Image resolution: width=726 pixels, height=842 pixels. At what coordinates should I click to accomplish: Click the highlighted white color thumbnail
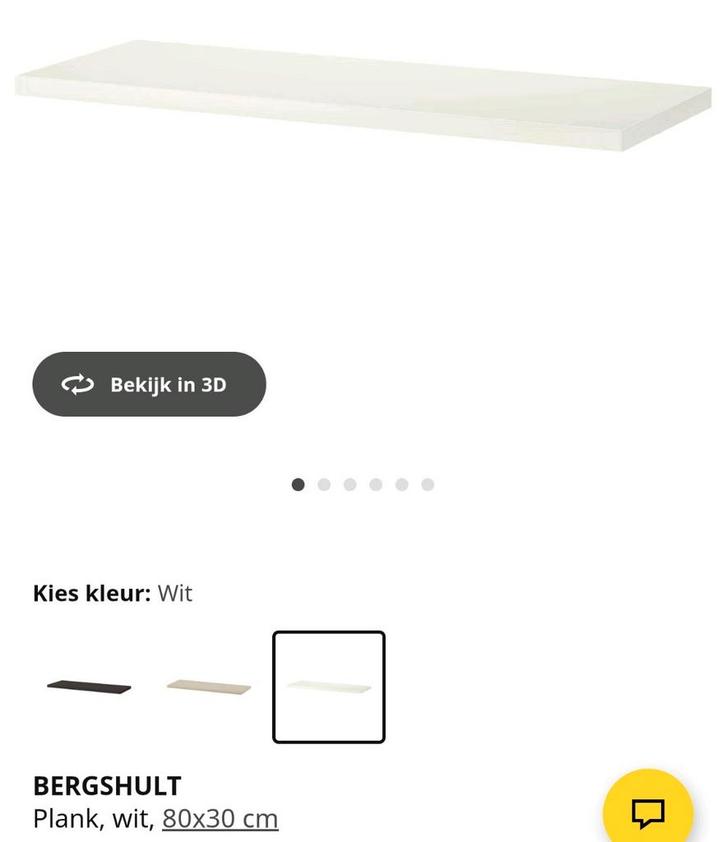click(330, 685)
